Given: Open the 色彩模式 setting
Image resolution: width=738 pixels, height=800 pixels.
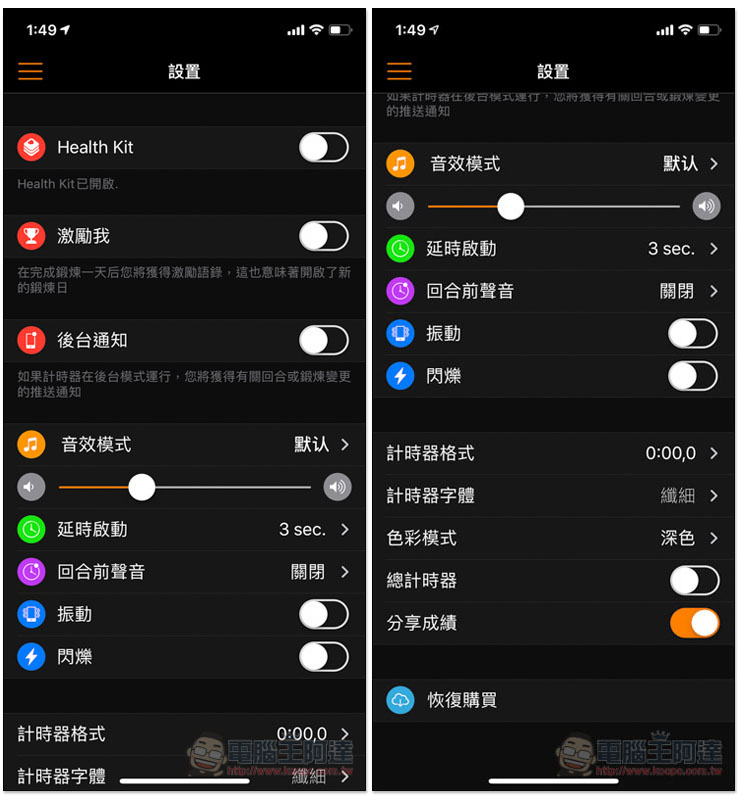Looking at the screenshot, I should (x=552, y=538).
